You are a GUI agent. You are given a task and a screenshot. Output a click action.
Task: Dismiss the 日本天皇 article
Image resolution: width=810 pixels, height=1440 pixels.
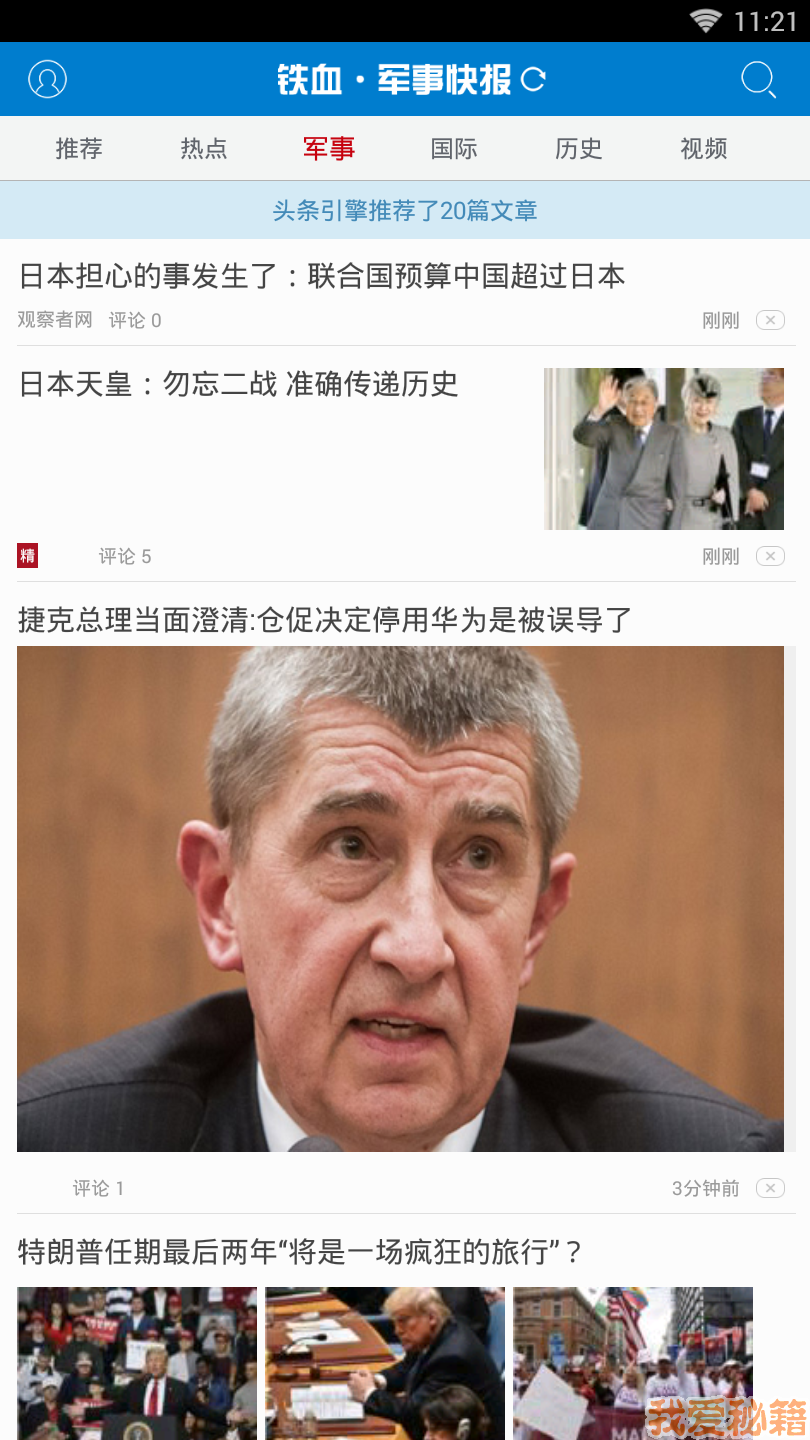pos(770,556)
